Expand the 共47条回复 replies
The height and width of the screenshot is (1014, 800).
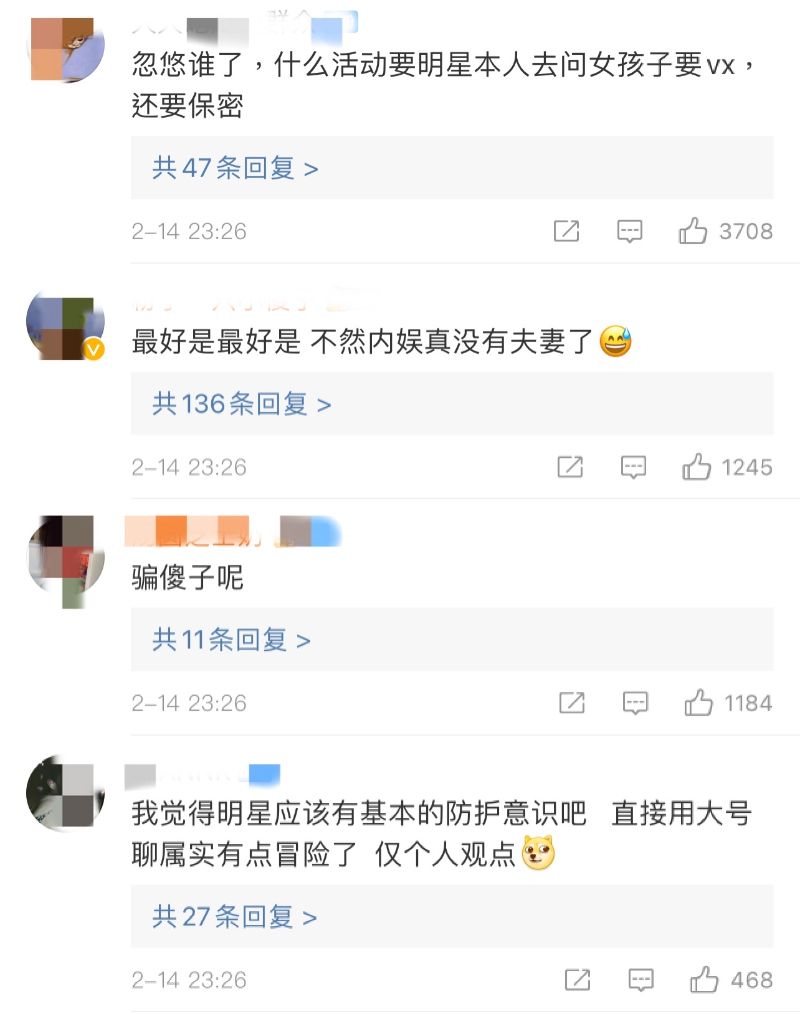click(x=235, y=168)
